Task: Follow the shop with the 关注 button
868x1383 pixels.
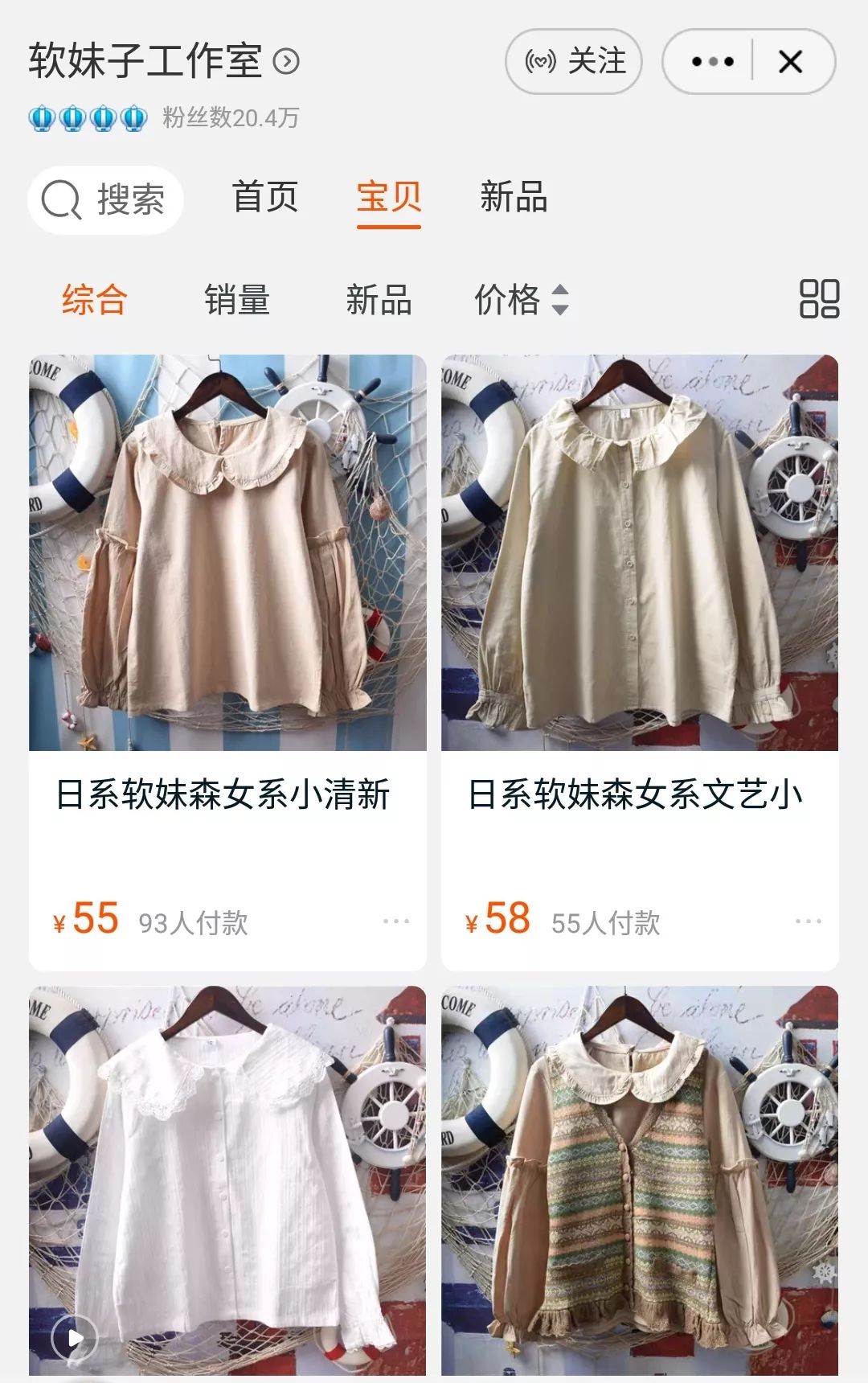Action: pyautogui.click(x=573, y=61)
